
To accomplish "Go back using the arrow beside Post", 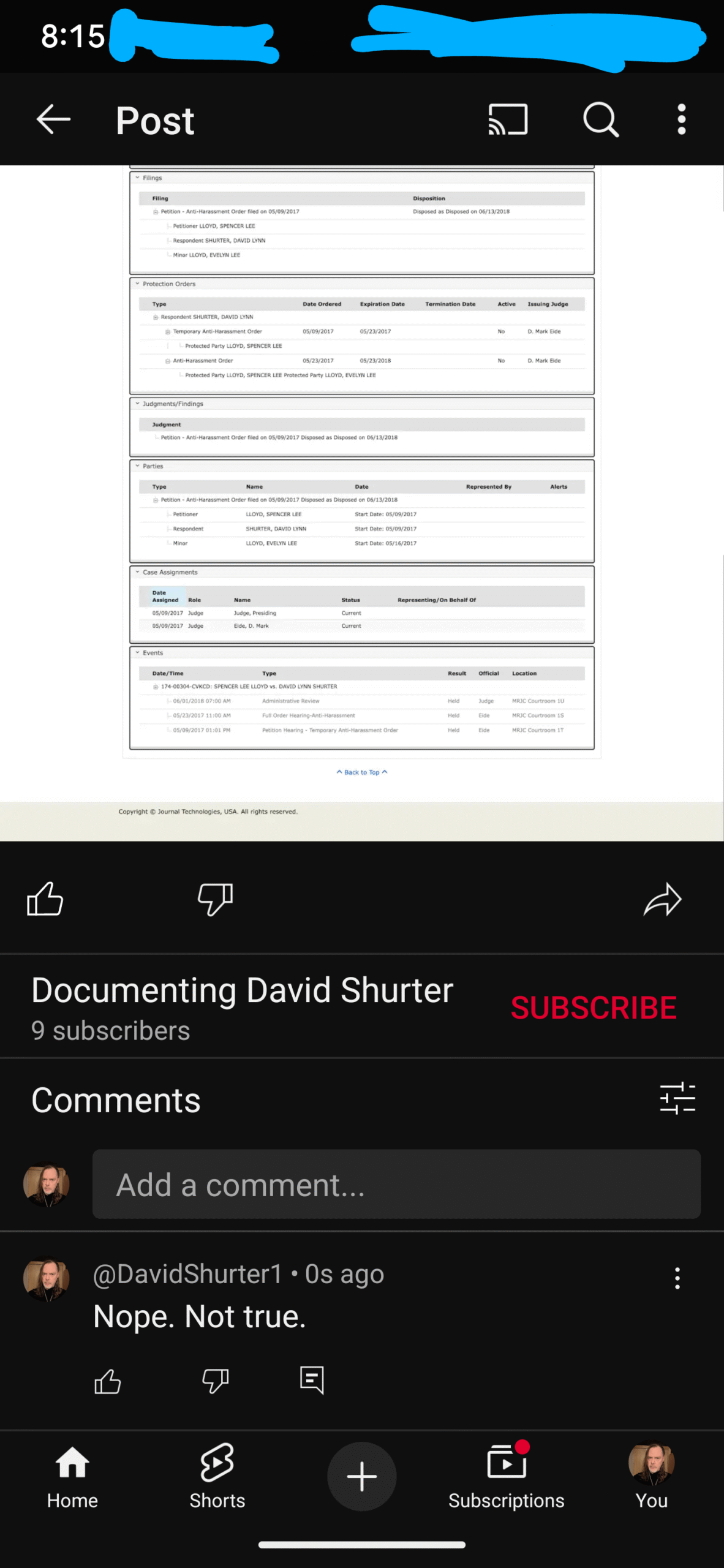I will click(53, 119).
